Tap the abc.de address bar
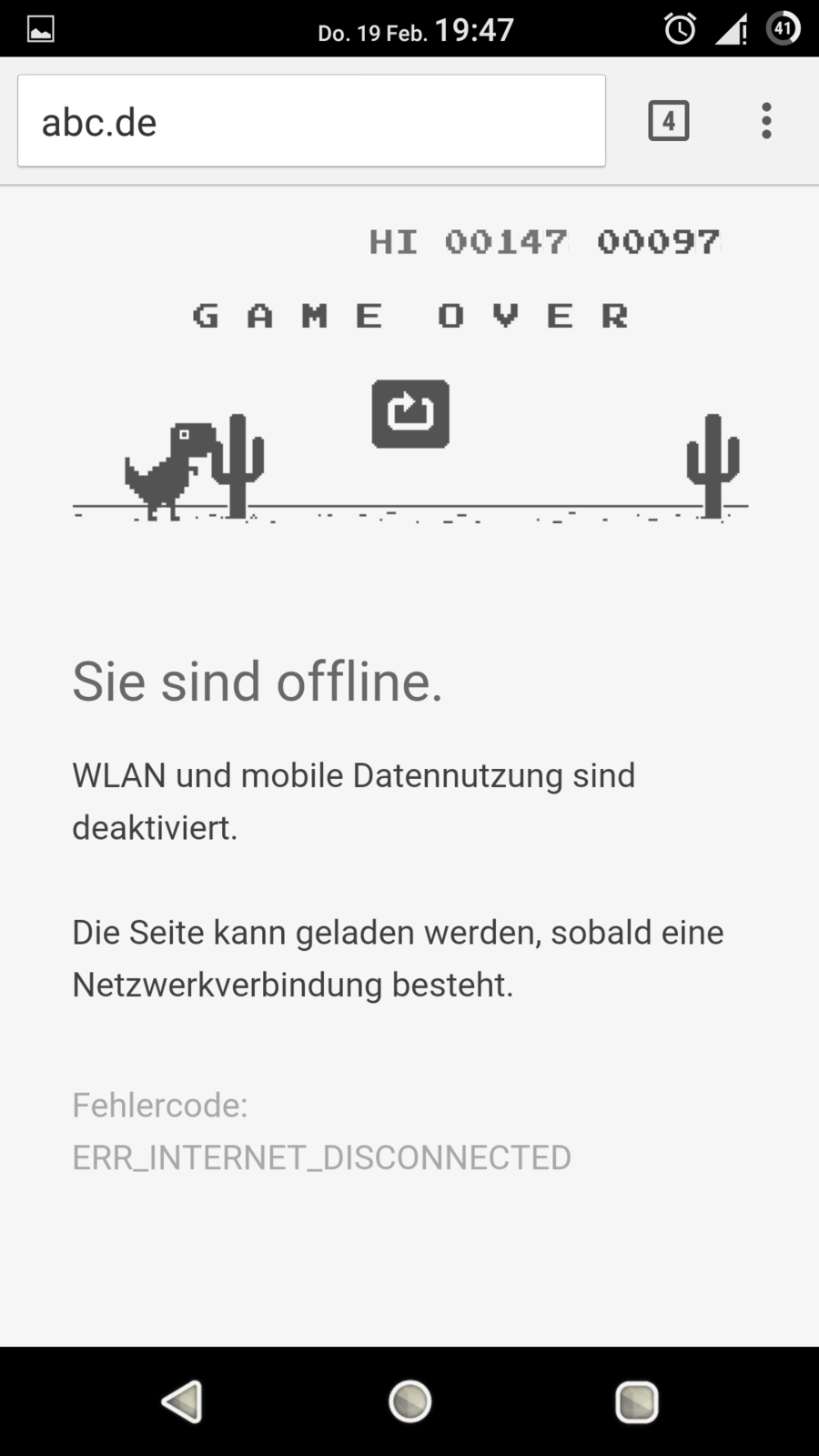Screen dimensions: 819x1456 [311, 121]
